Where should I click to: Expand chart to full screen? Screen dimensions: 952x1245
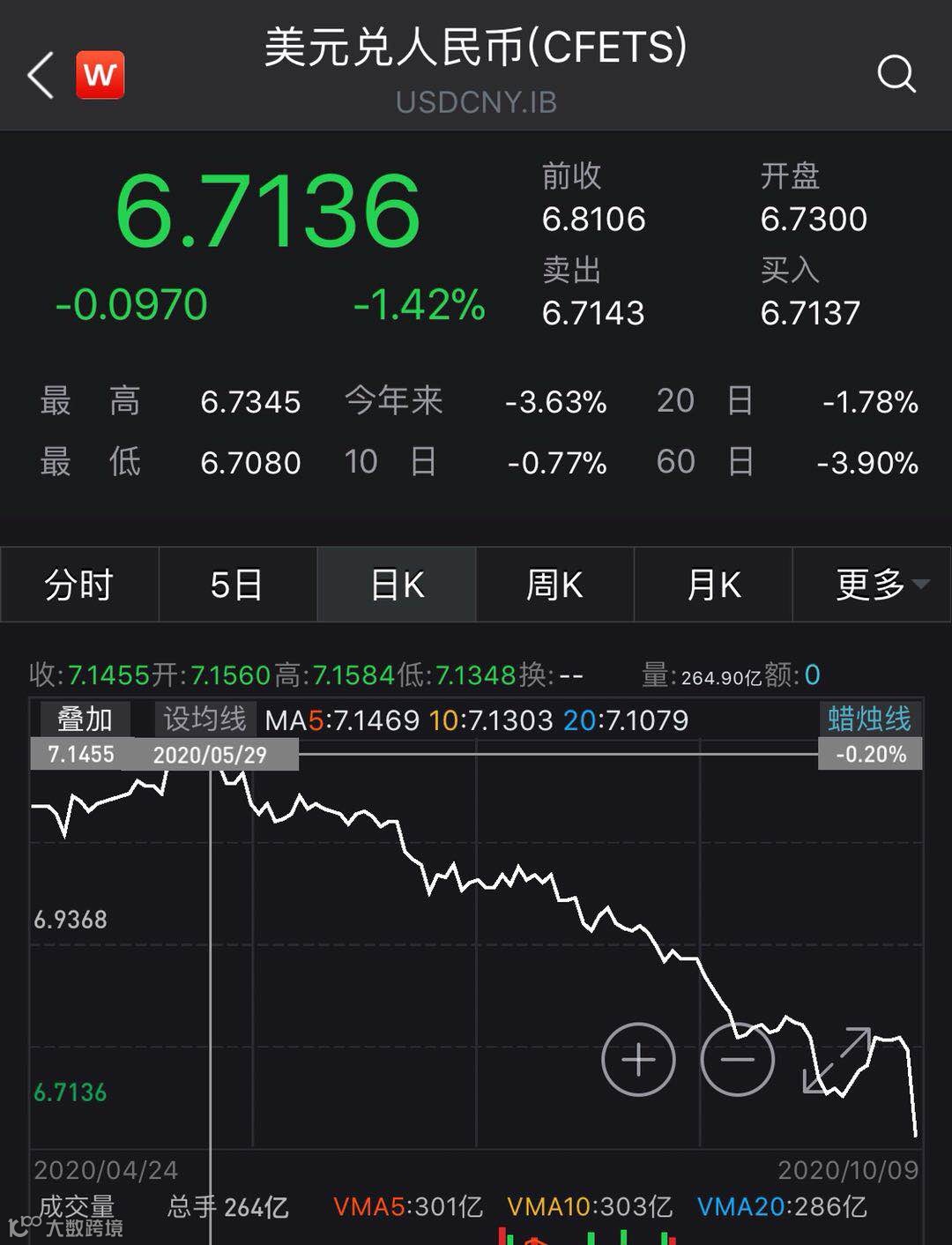837,1059
